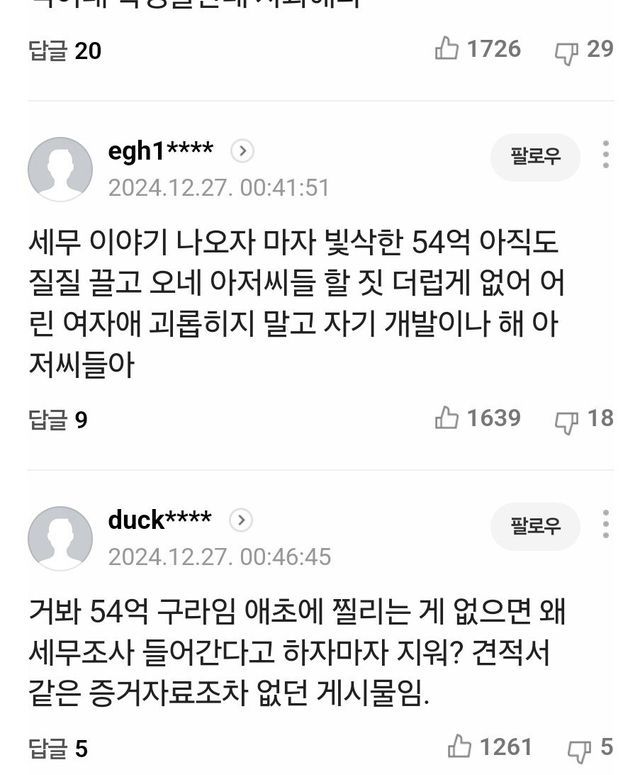Open overflow menu on duck**** comment

(x=606, y=524)
